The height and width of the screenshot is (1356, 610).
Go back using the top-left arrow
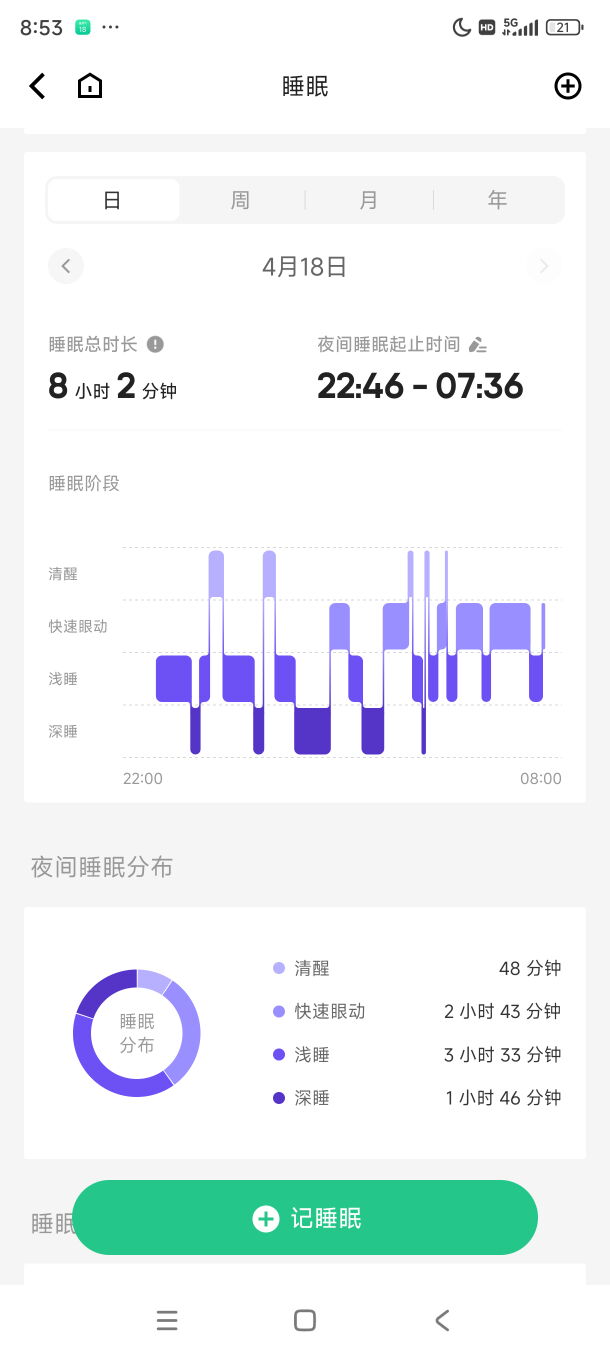(37, 87)
